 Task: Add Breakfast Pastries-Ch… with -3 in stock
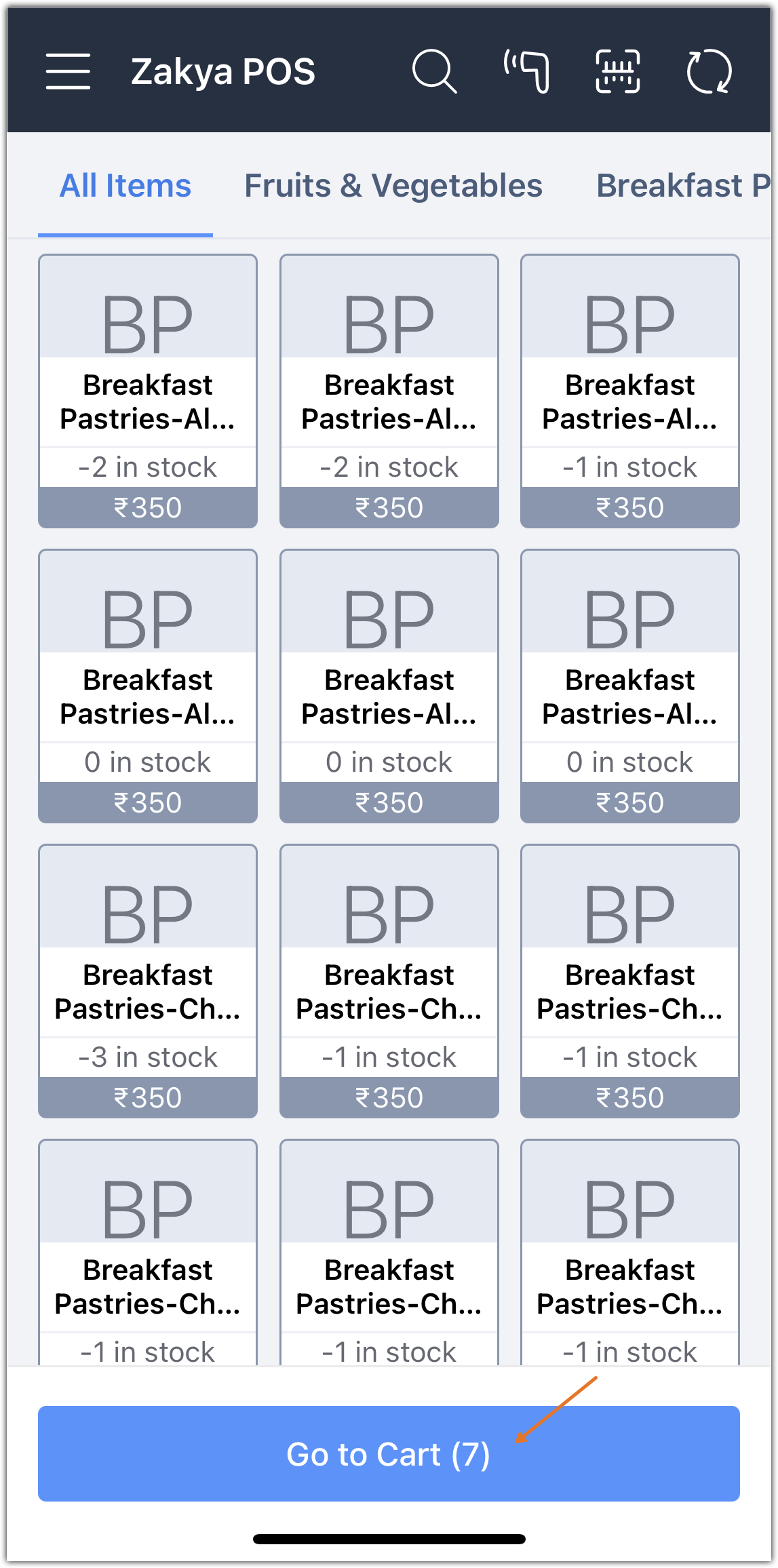tap(148, 981)
